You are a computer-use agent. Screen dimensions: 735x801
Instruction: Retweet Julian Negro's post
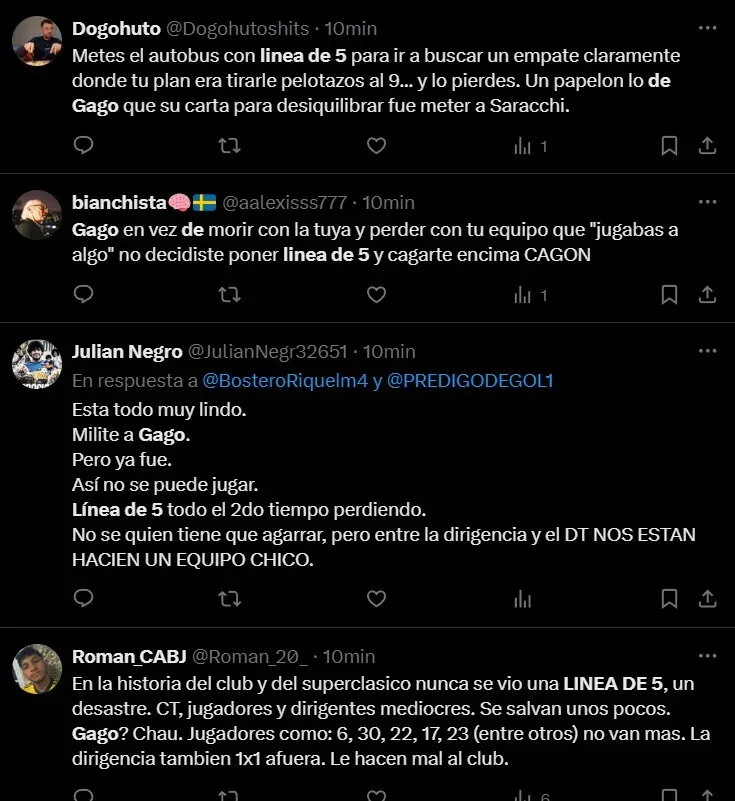point(229,598)
